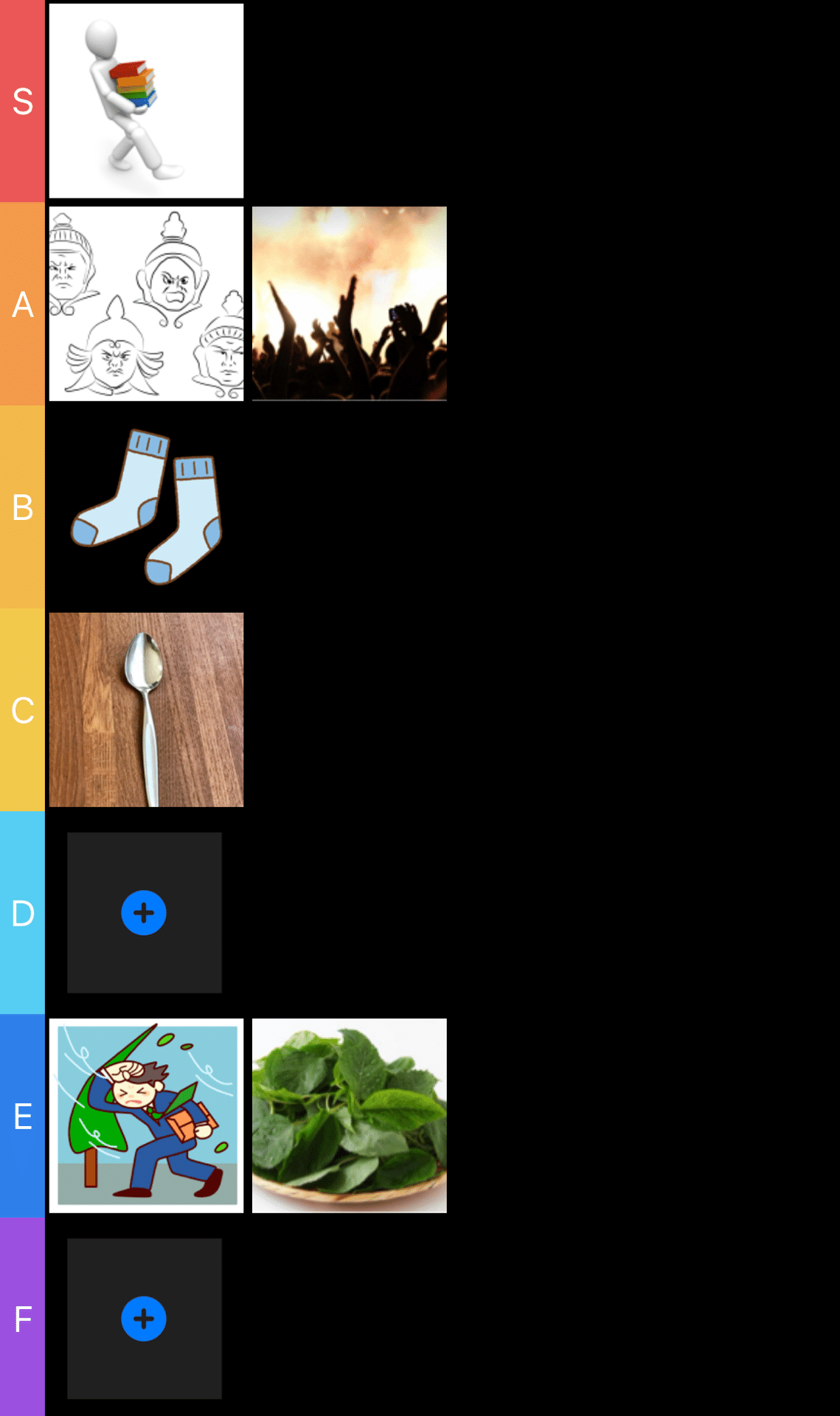Select the B tier label

(x=22, y=507)
